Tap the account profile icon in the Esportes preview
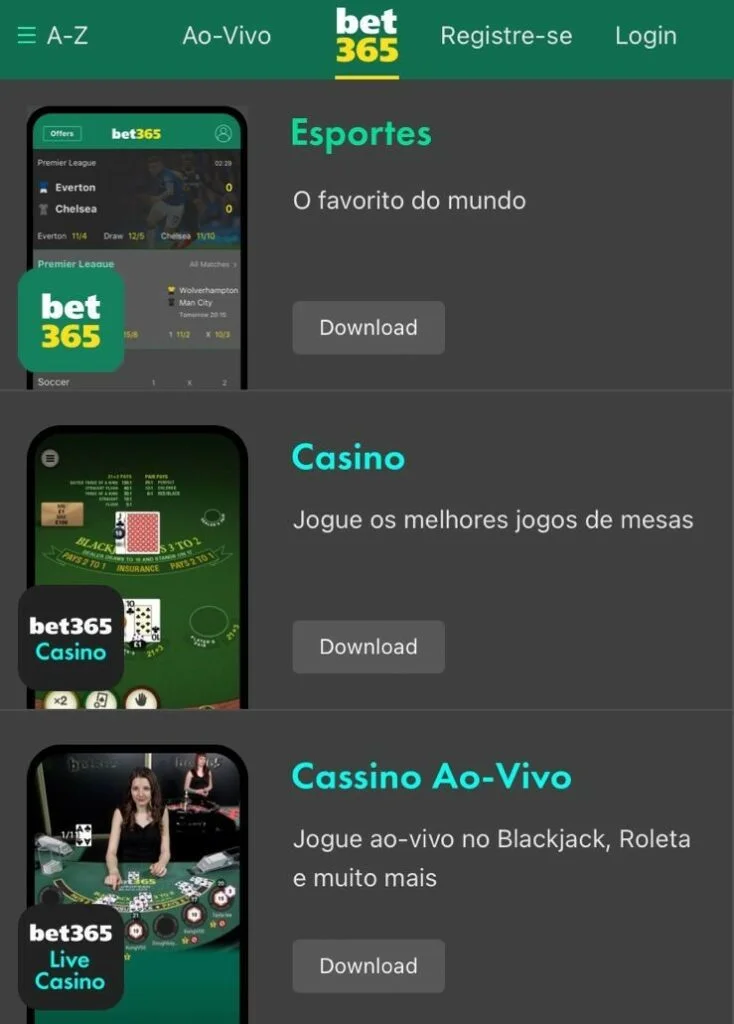This screenshot has height=1024, width=734. point(224,133)
